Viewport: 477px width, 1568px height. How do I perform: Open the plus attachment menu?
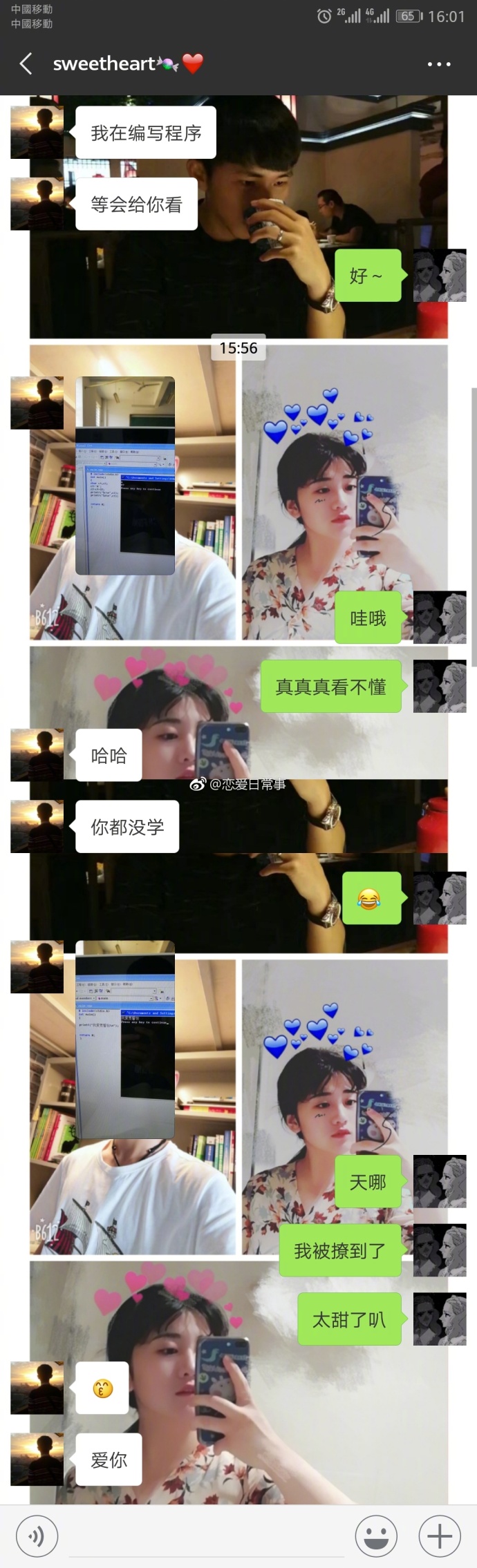click(x=440, y=1536)
